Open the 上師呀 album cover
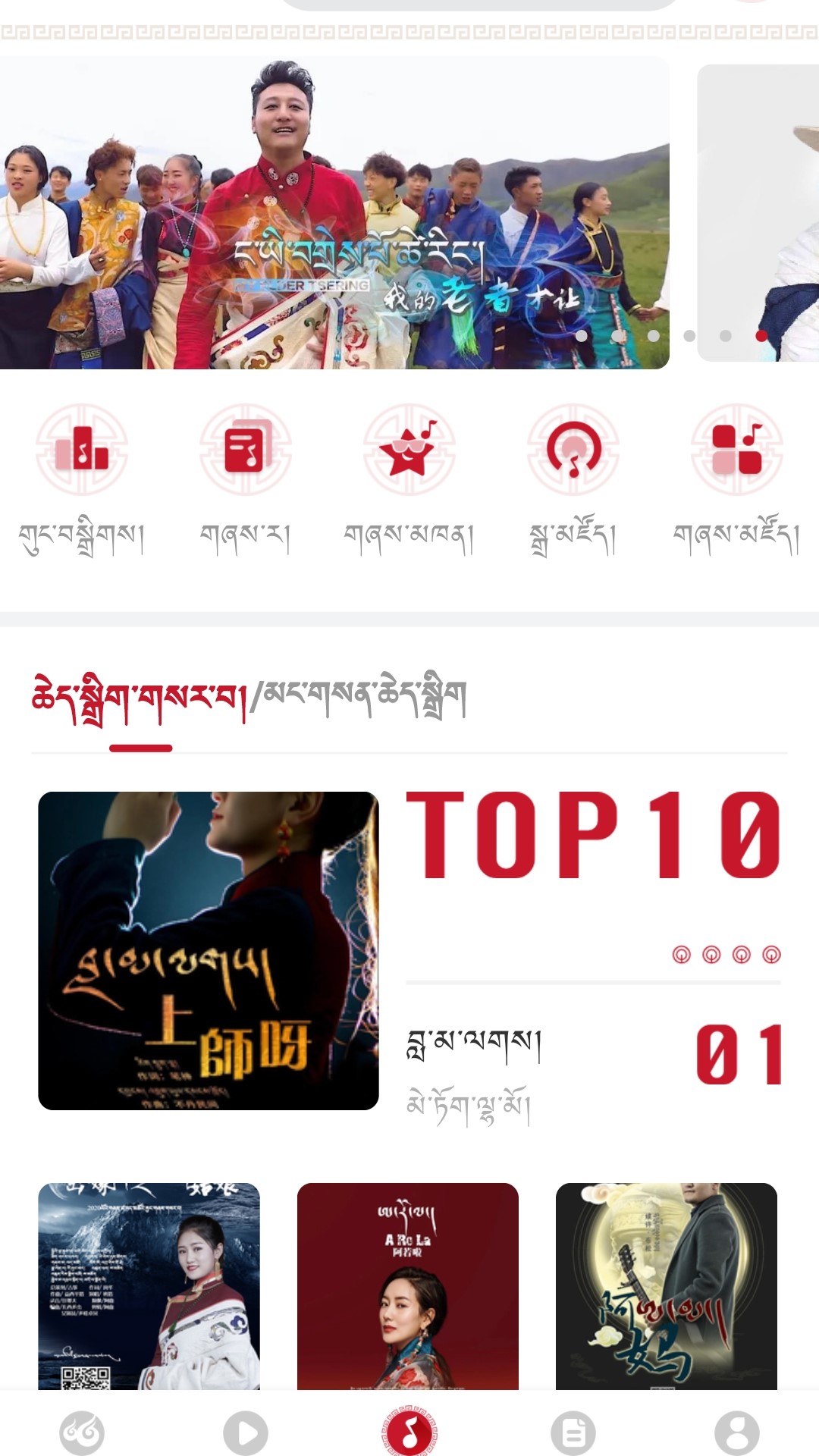Viewport: 819px width, 1456px height. coord(209,950)
